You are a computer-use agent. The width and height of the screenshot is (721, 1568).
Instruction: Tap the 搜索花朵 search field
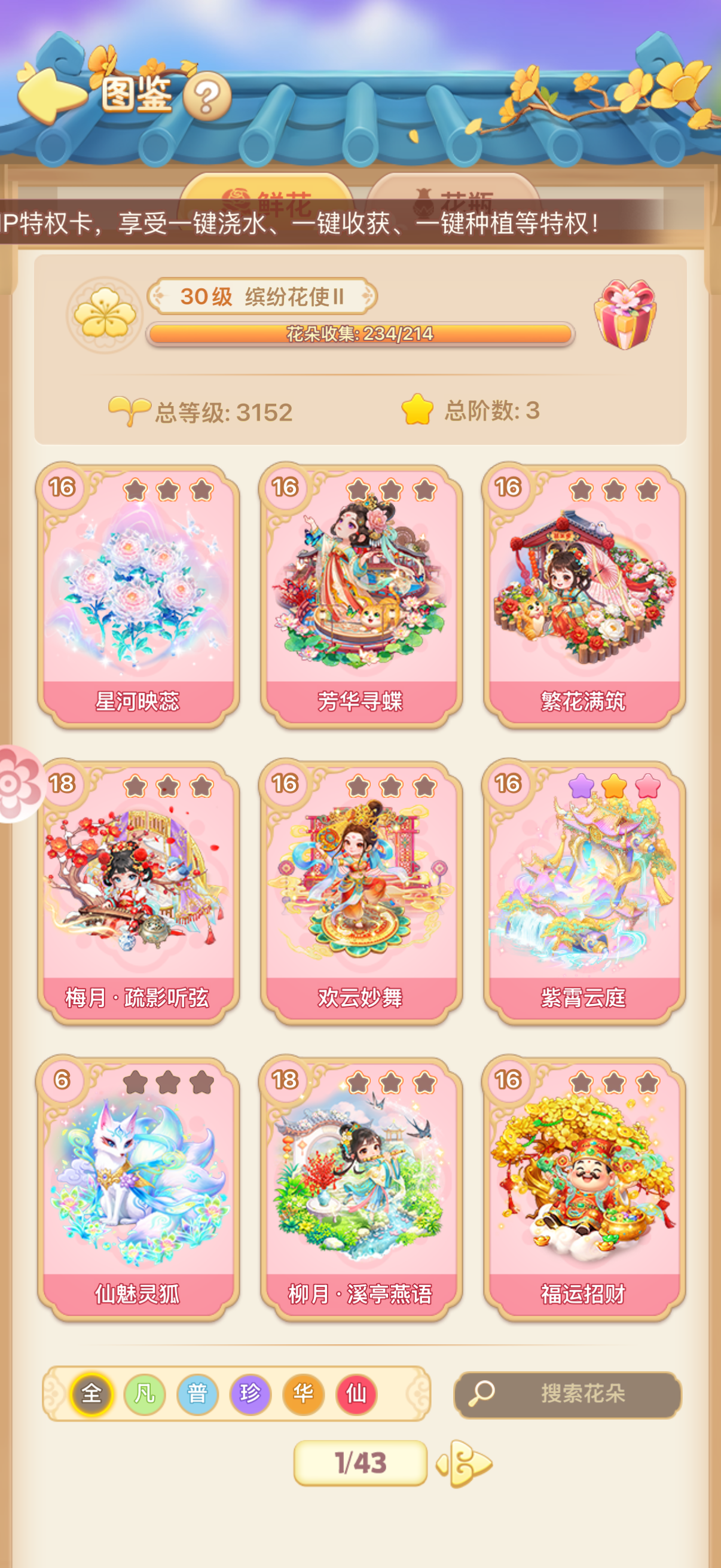tap(568, 1394)
